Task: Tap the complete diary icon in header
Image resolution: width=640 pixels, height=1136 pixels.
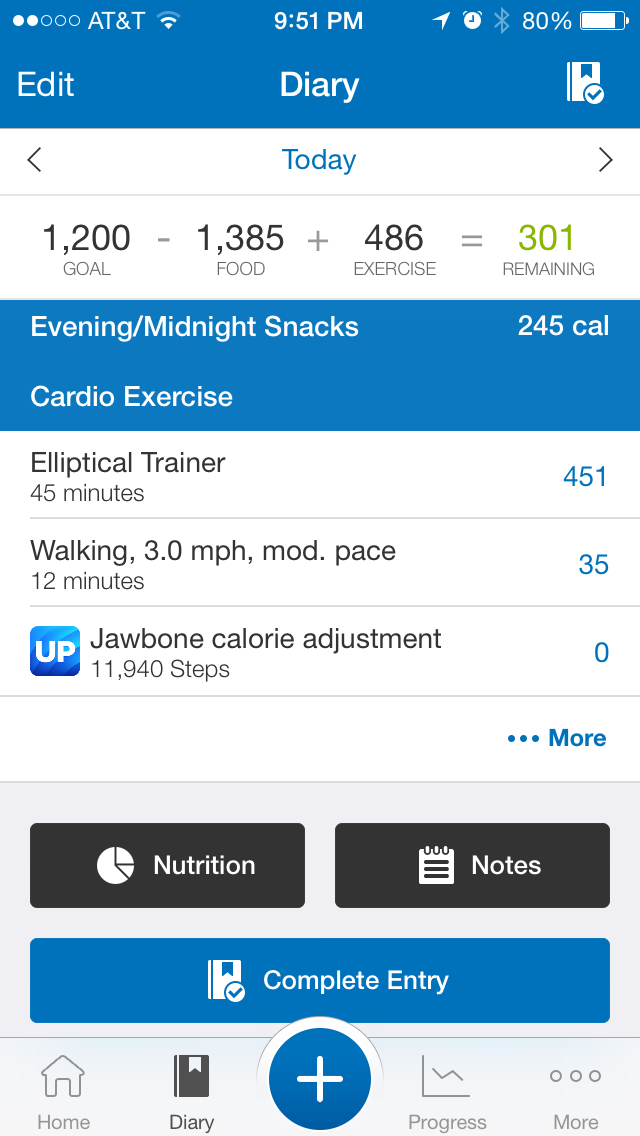Action: [x=585, y=83]
